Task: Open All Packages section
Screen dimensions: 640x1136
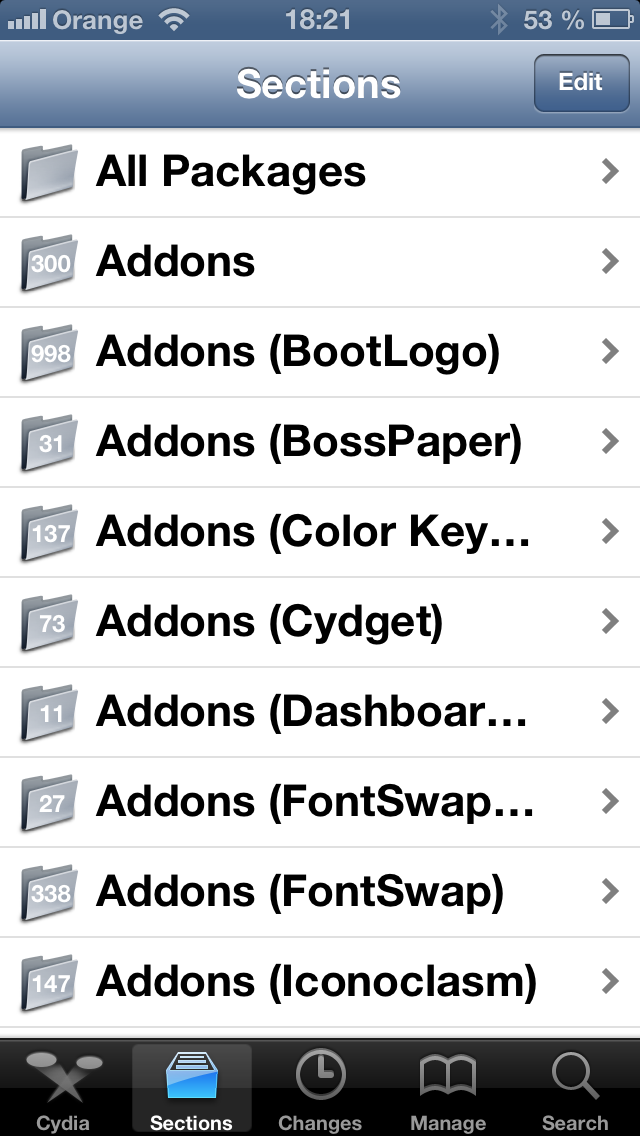Action: (x=320, y=172)
